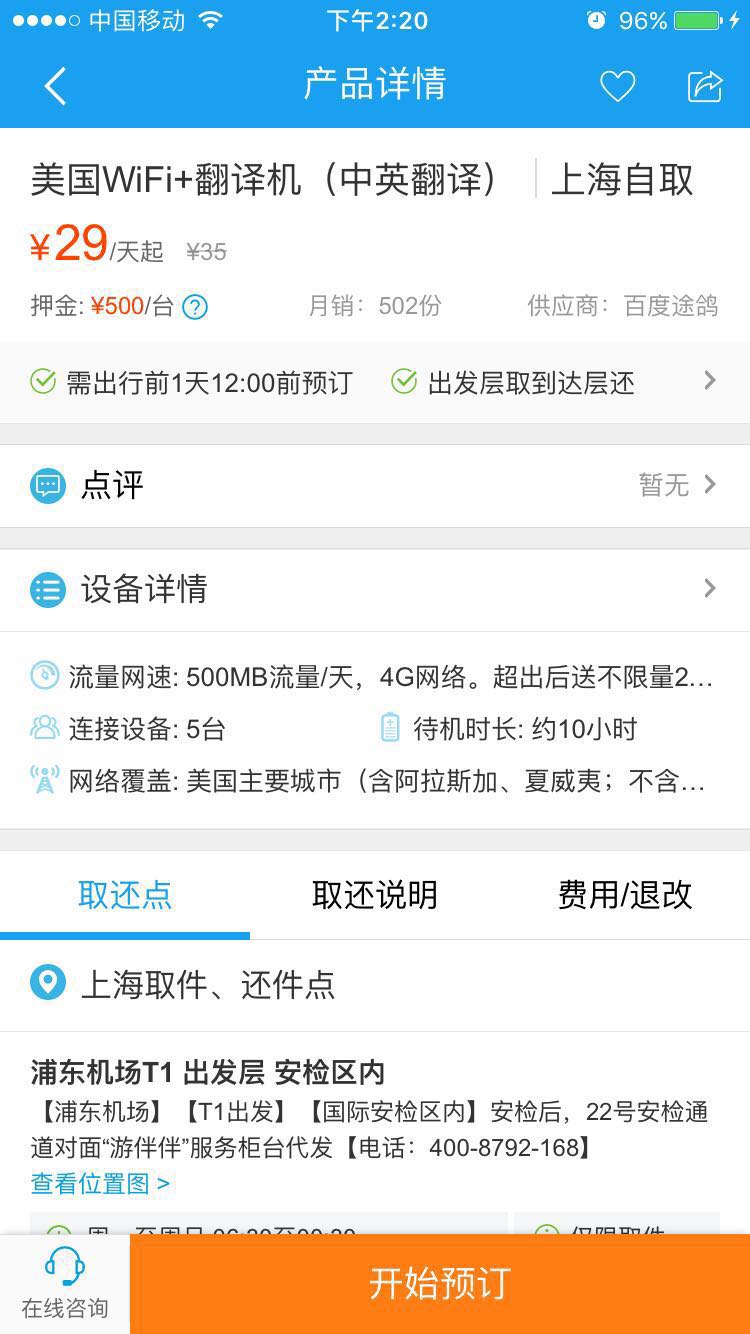Select the 取还点 tab
This screenshot has height=1334, width=750.
click(125, 895)
